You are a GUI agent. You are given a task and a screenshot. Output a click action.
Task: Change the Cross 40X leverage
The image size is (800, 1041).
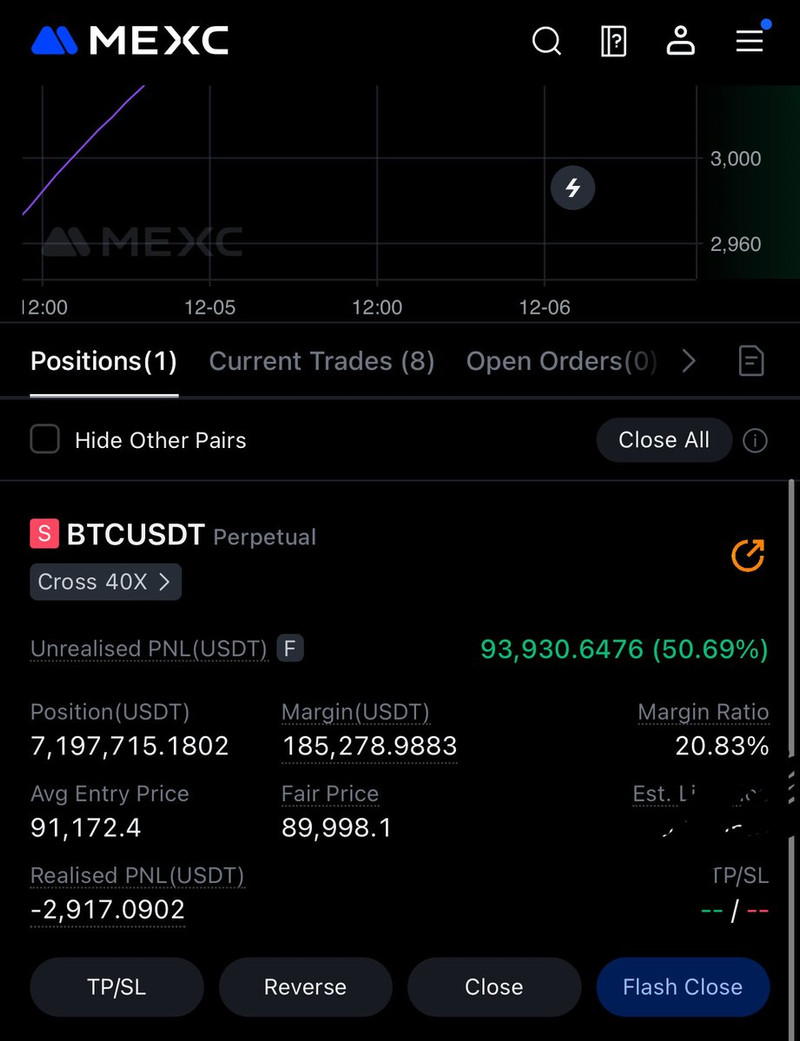click(x=105, y=582)
